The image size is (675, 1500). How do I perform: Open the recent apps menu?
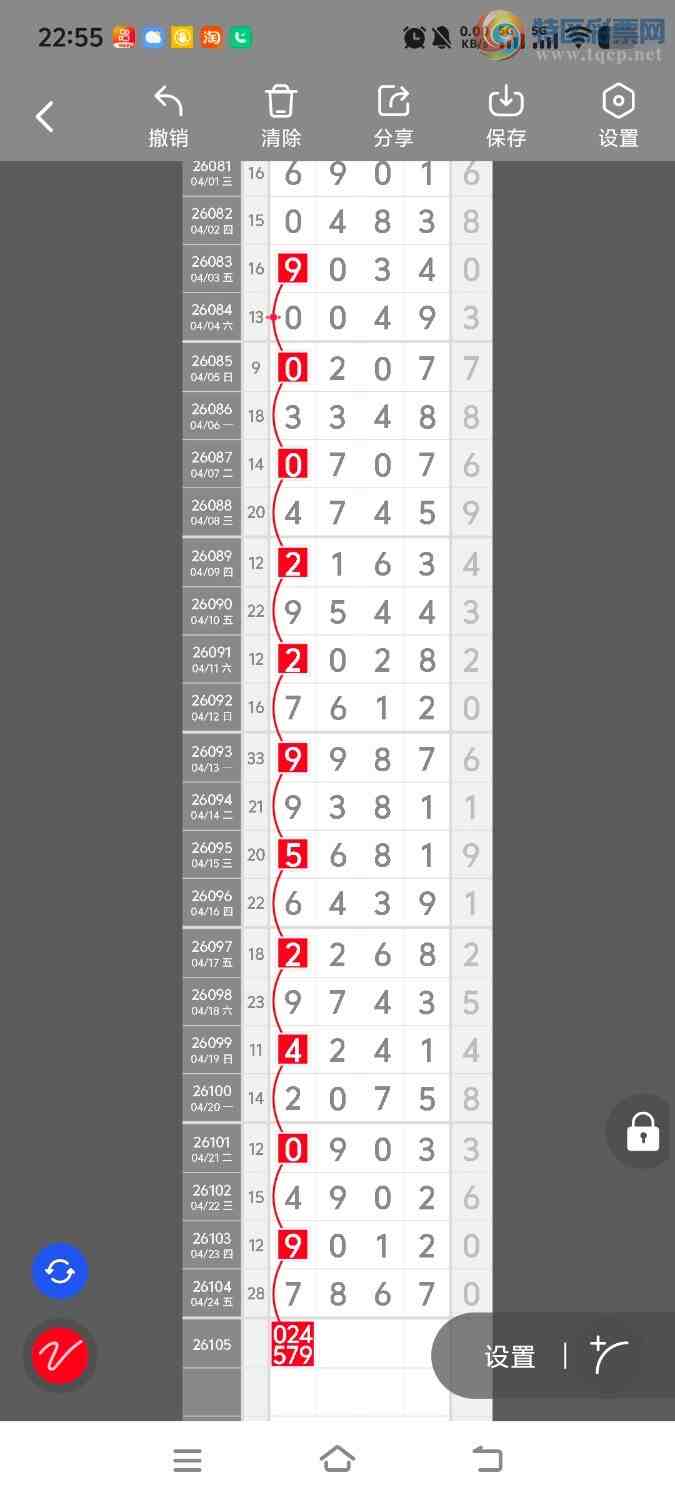click(x=187, y=1460)
